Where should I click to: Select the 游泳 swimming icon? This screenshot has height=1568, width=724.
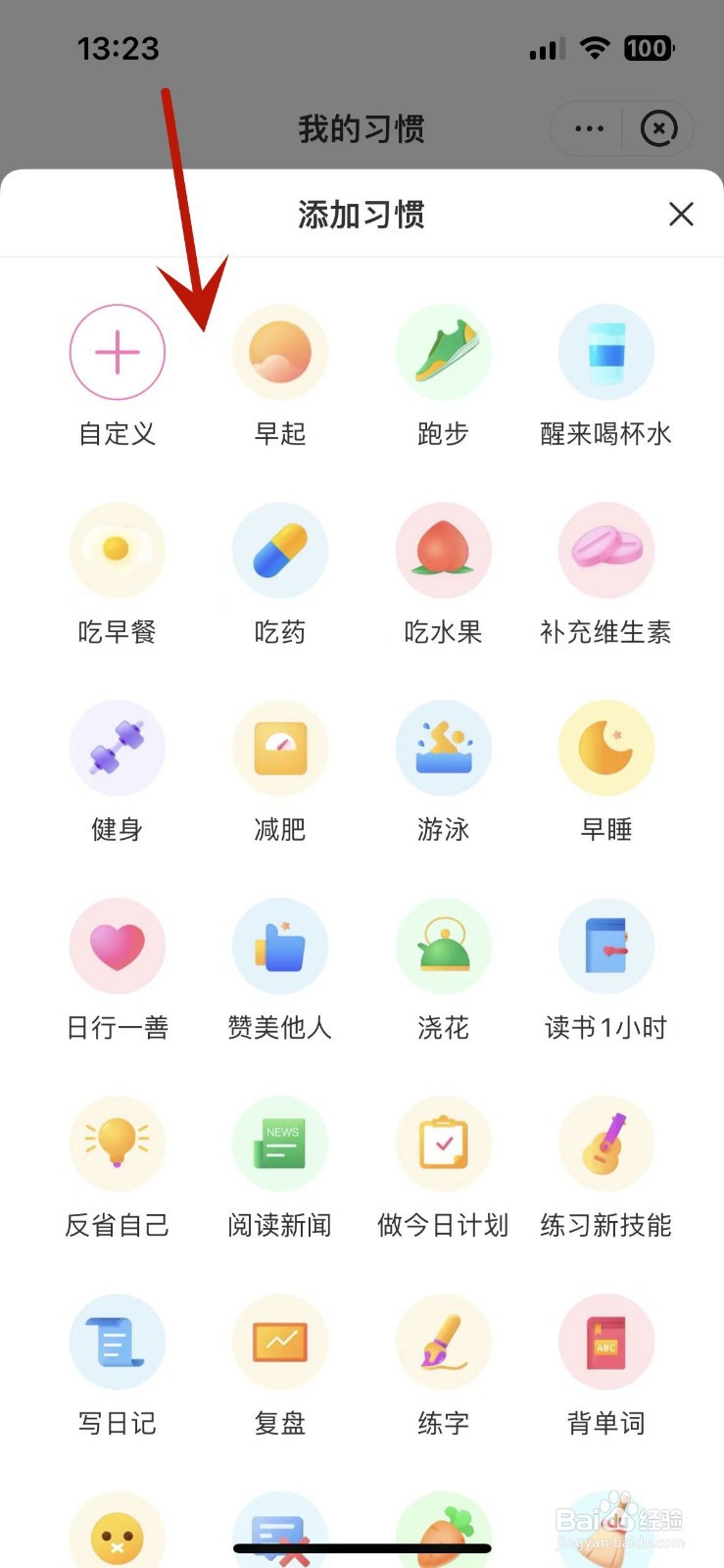tap(443, 748)
